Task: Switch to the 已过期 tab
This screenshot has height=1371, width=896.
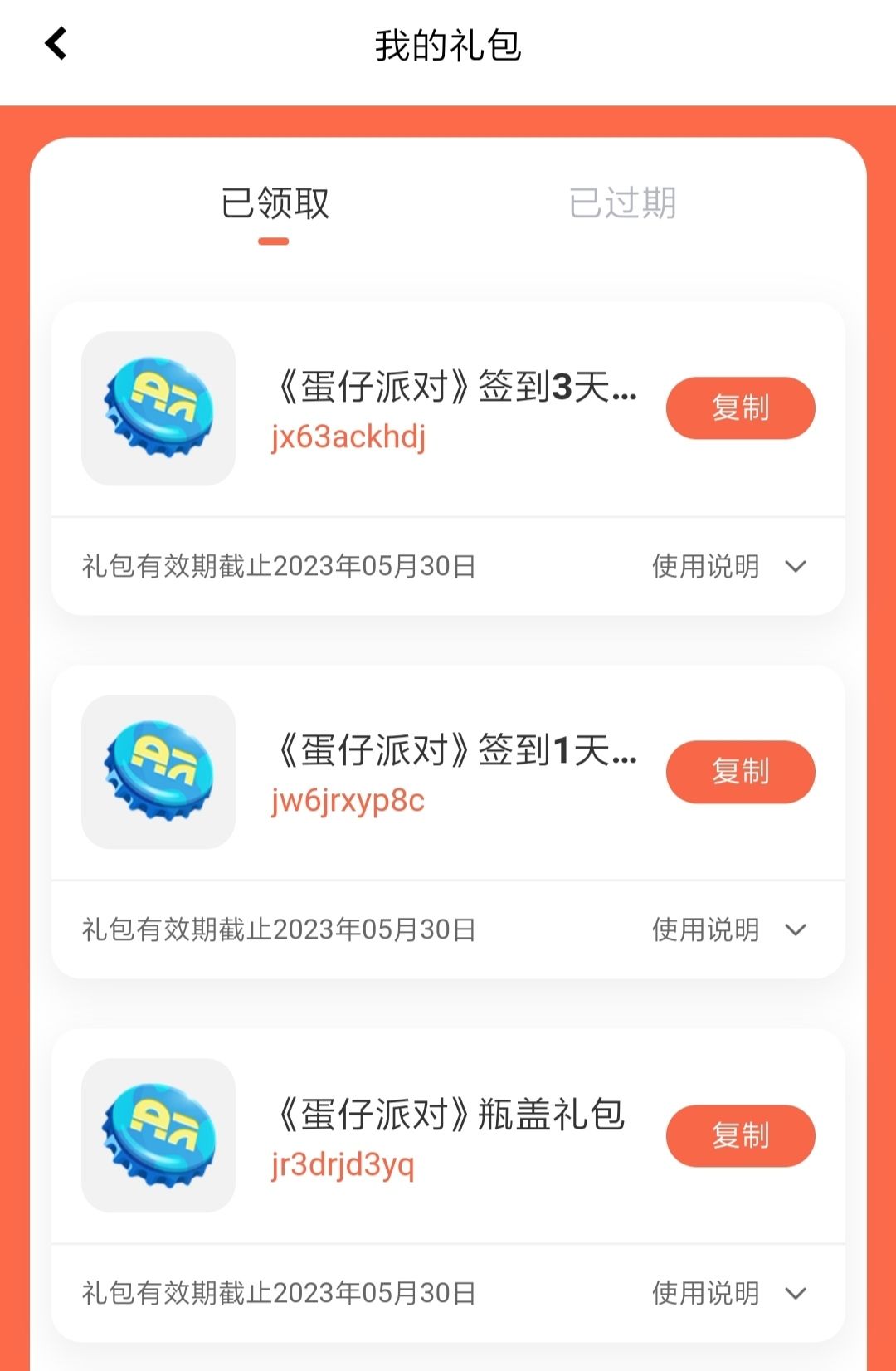Action: tap(622, 203)
